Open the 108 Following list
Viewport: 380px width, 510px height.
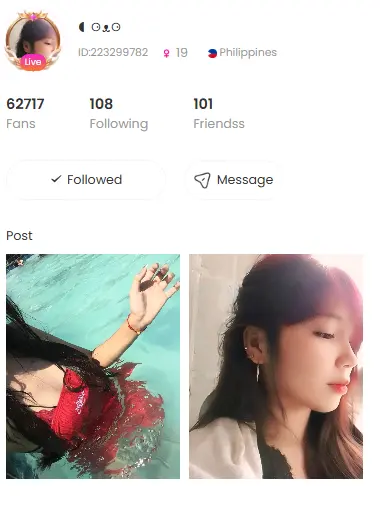[119, 113]
